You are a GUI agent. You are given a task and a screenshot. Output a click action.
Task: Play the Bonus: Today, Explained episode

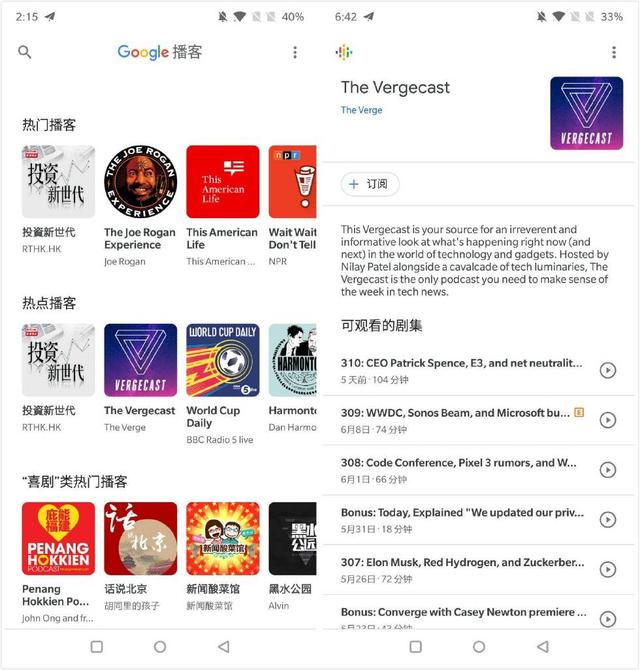click(x=607, y=520)
